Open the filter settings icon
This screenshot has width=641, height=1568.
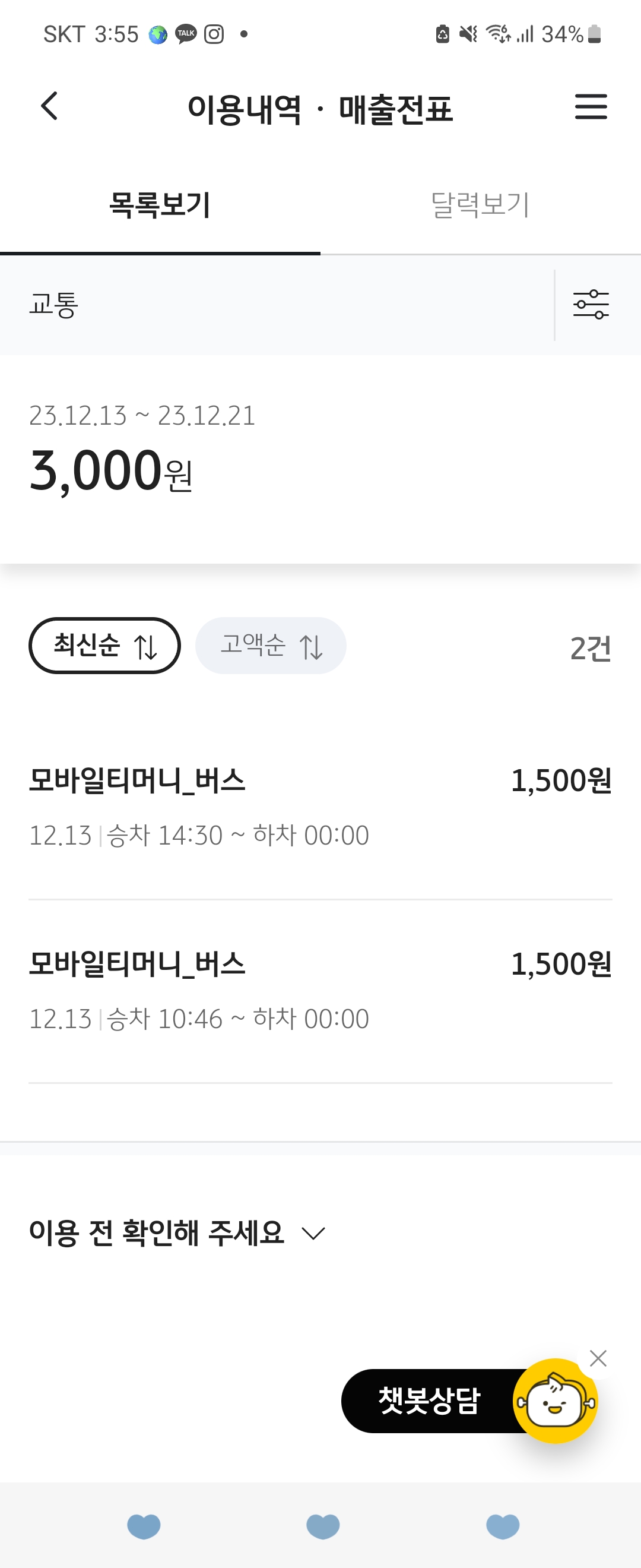(x=591, y=304)
